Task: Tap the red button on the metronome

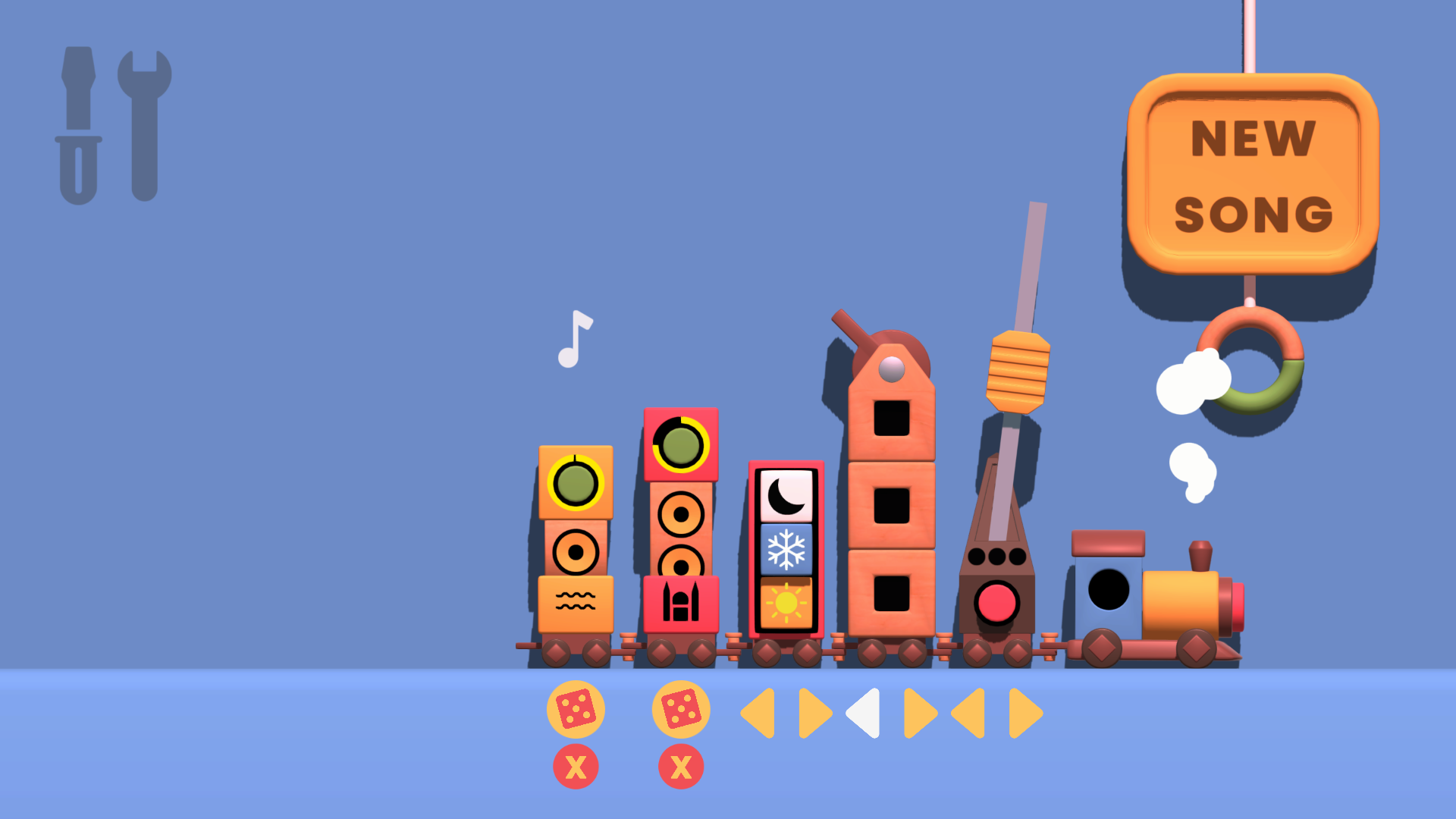Action: click(996, 603)
